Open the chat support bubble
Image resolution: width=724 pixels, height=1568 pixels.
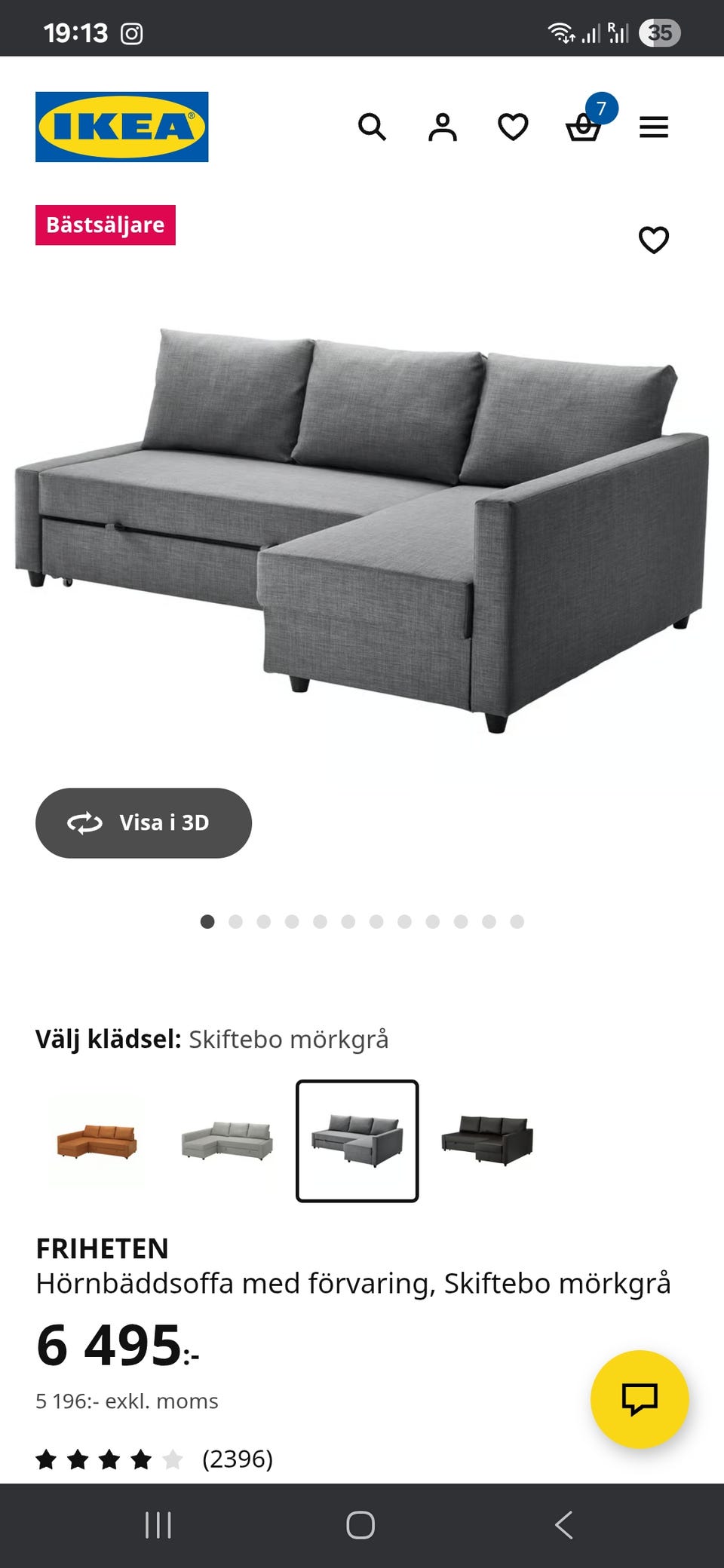click(640, 1398)
